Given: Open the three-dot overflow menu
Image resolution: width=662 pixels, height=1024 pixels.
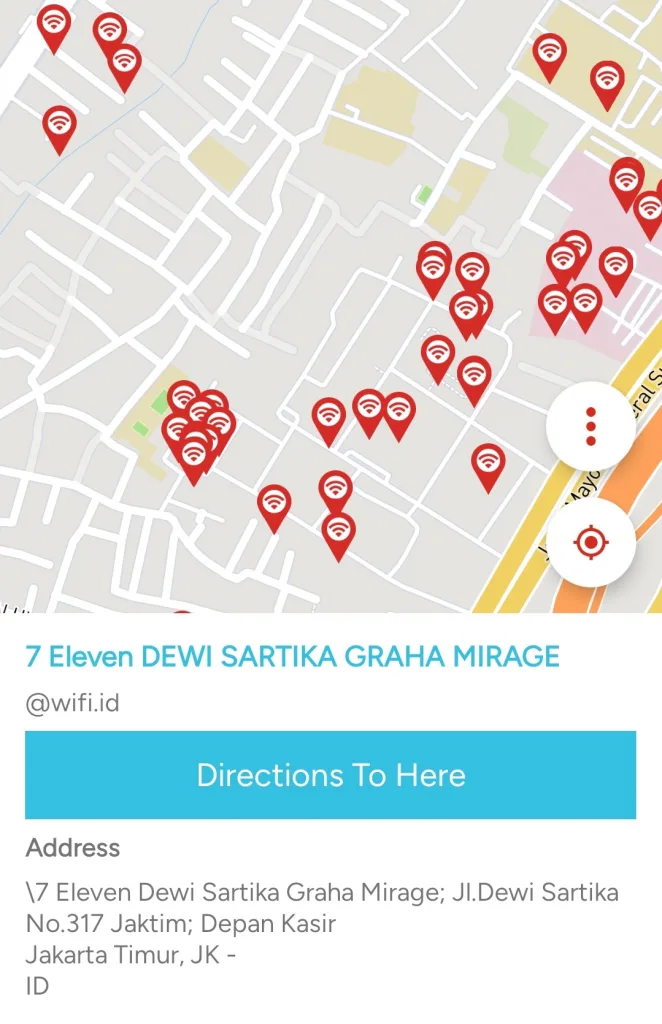Looking at the screenshot, I should point(591,427).
